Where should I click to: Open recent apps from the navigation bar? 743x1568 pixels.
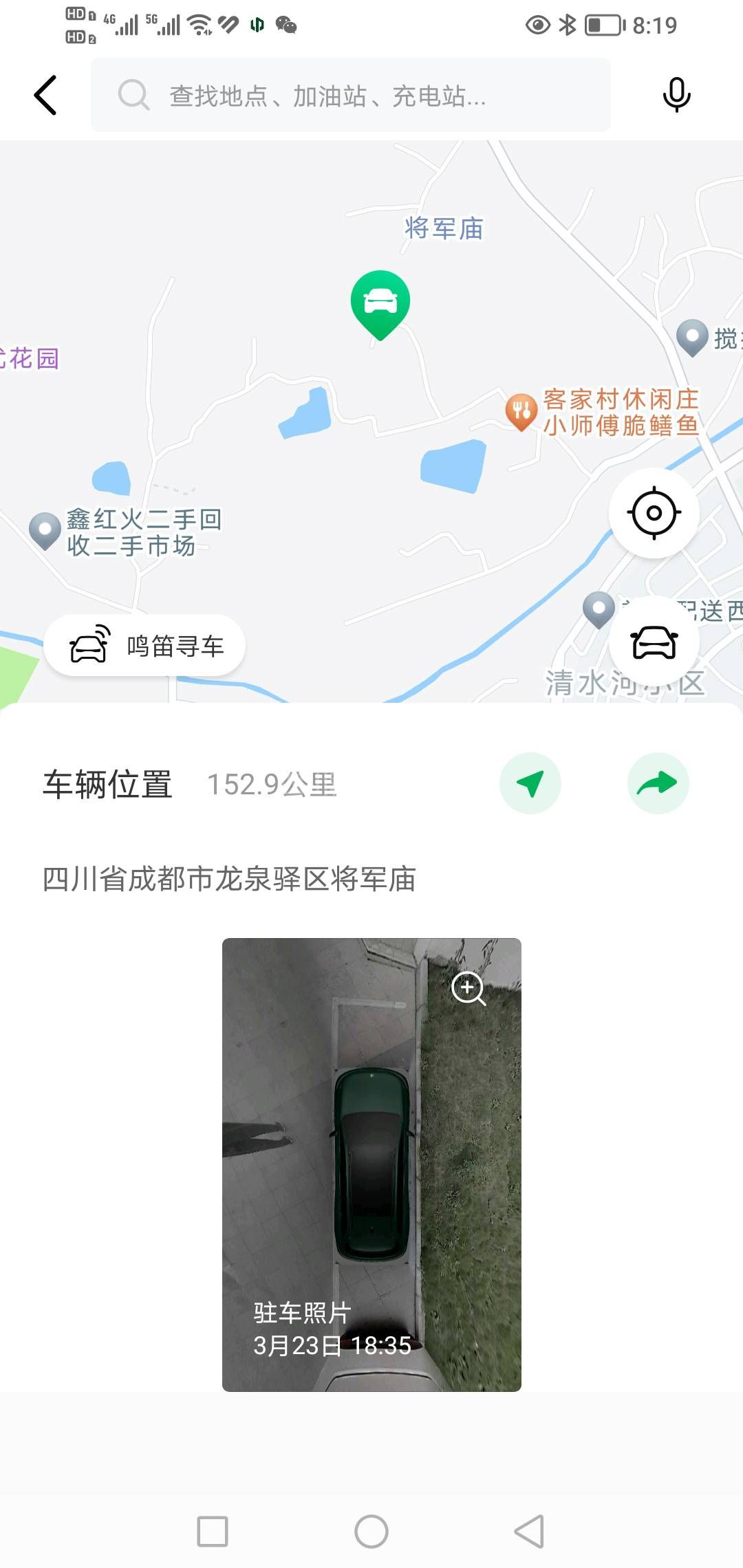point(213,1532)
